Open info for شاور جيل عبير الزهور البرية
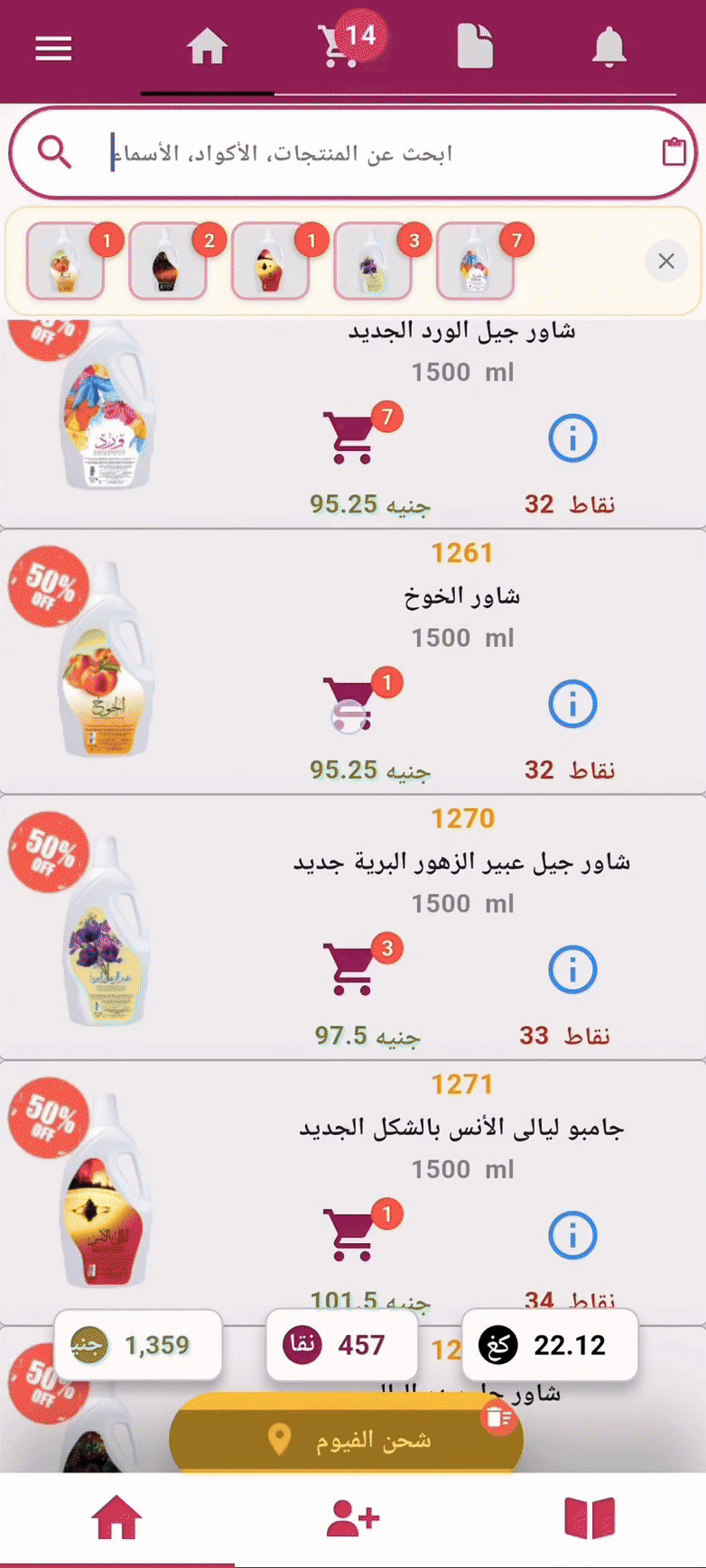 coord(572,970)
